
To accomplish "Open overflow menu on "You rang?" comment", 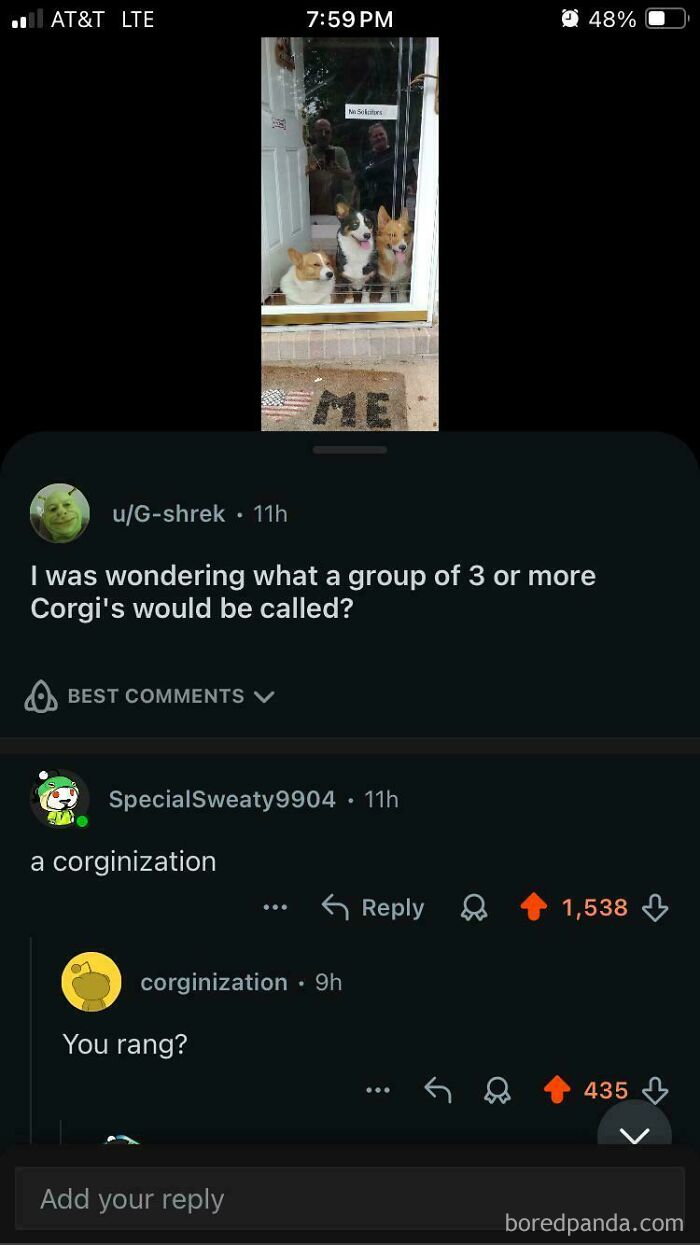I will coord(378,1090).
